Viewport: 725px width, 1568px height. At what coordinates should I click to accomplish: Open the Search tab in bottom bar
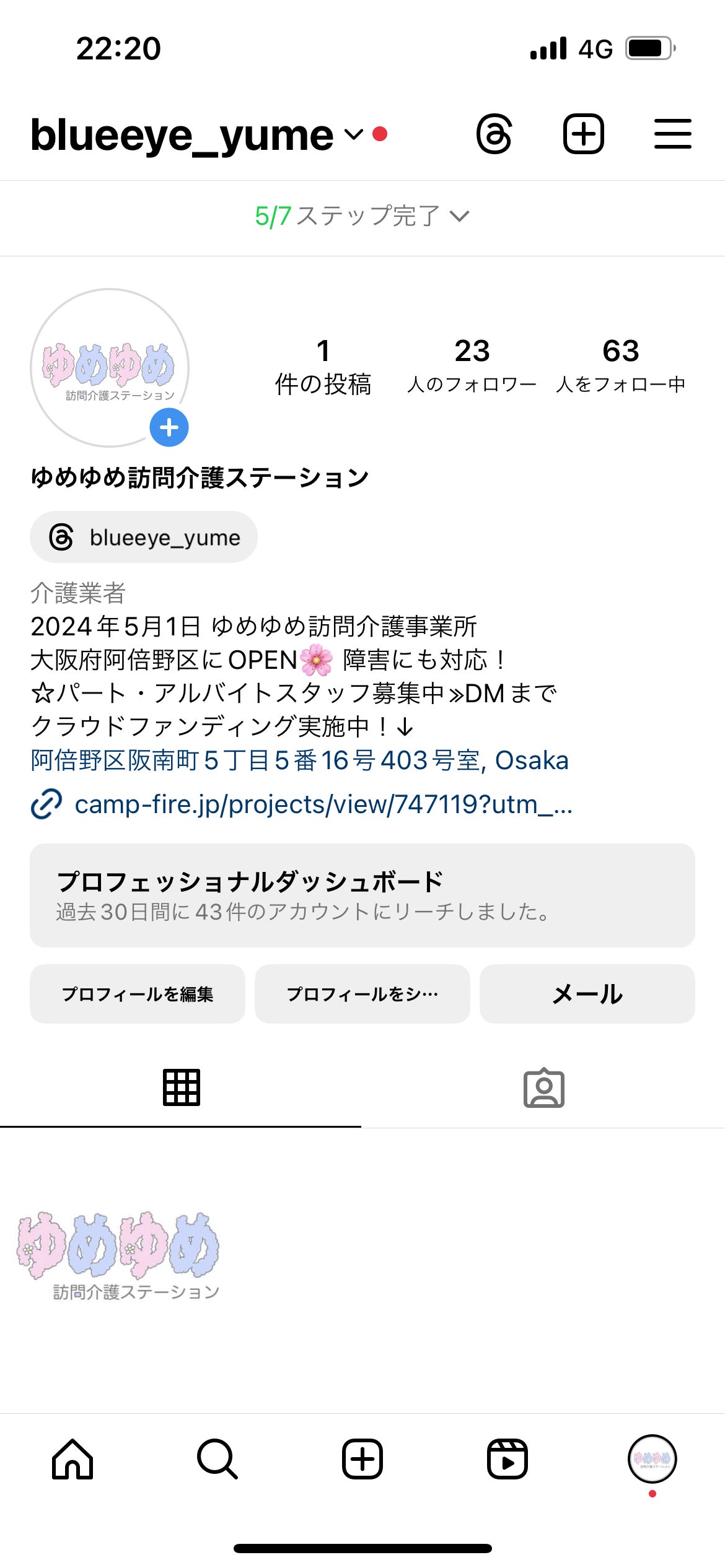pyautogui.click(x=217, y=1459)
